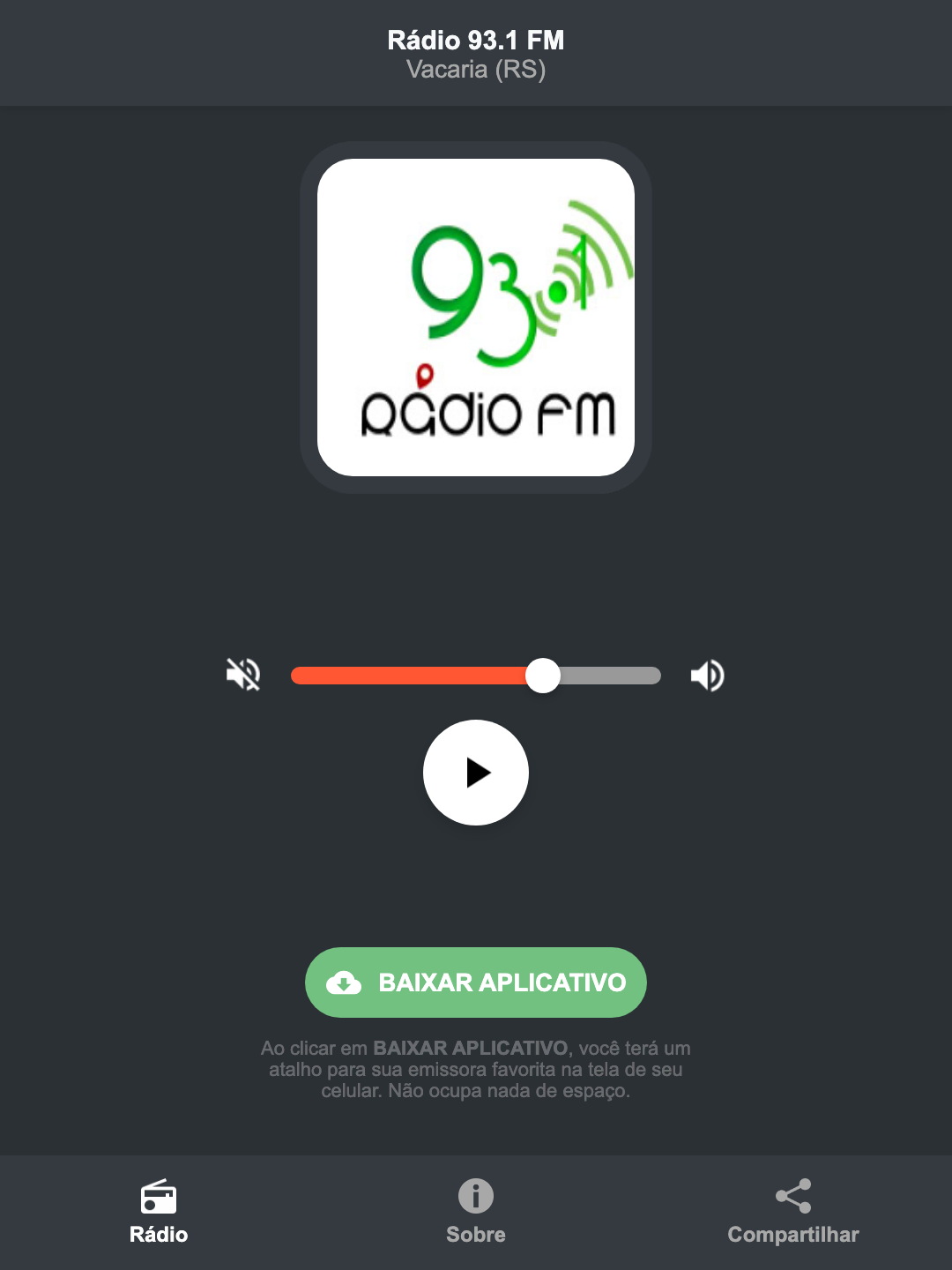The image size is (952, 1270).
Task: Click the cloud download icon in green button
Action: (346, 982)
